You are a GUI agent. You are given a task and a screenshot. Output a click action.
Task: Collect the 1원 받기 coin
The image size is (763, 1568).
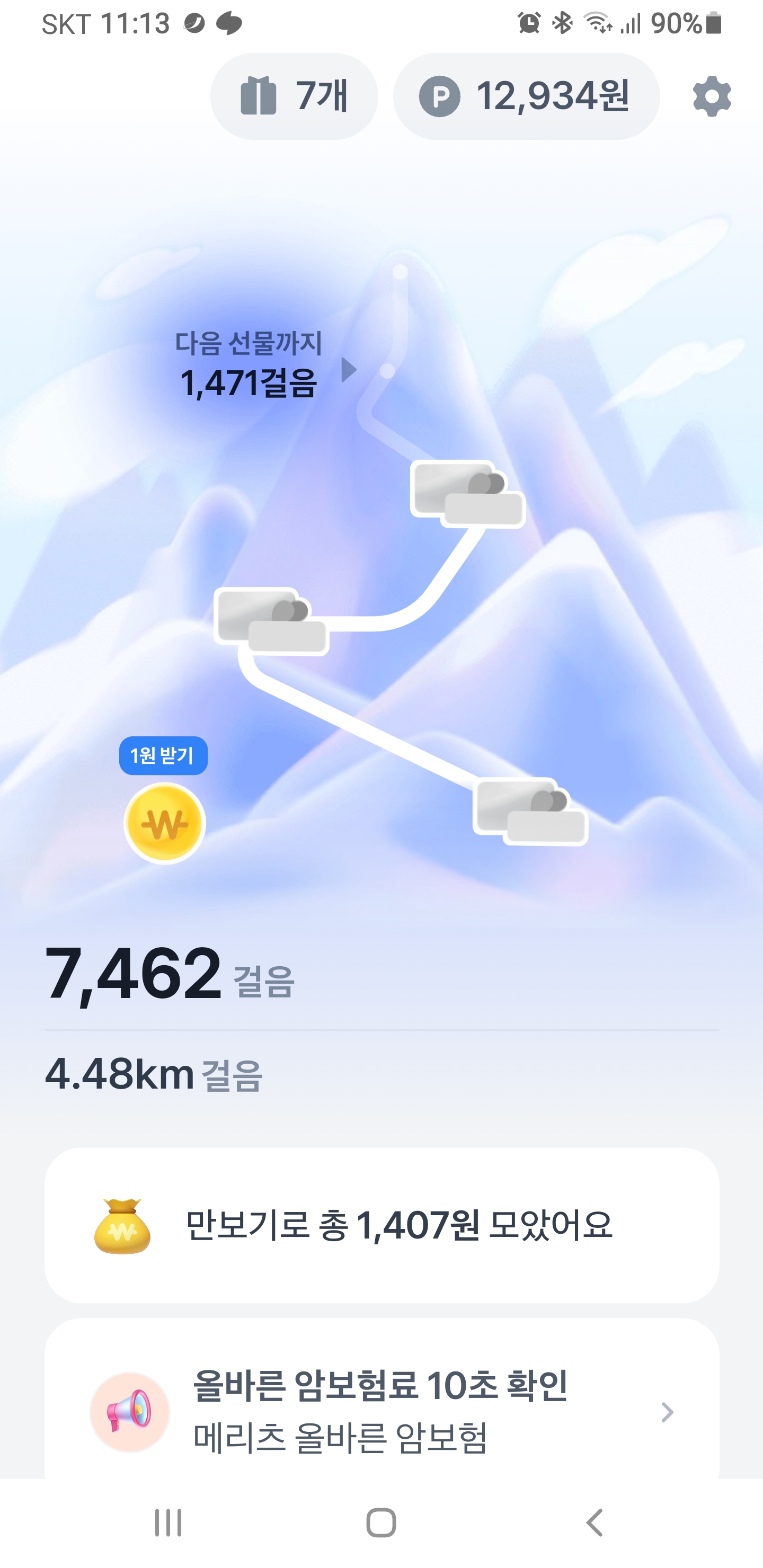tap(164, 822)
